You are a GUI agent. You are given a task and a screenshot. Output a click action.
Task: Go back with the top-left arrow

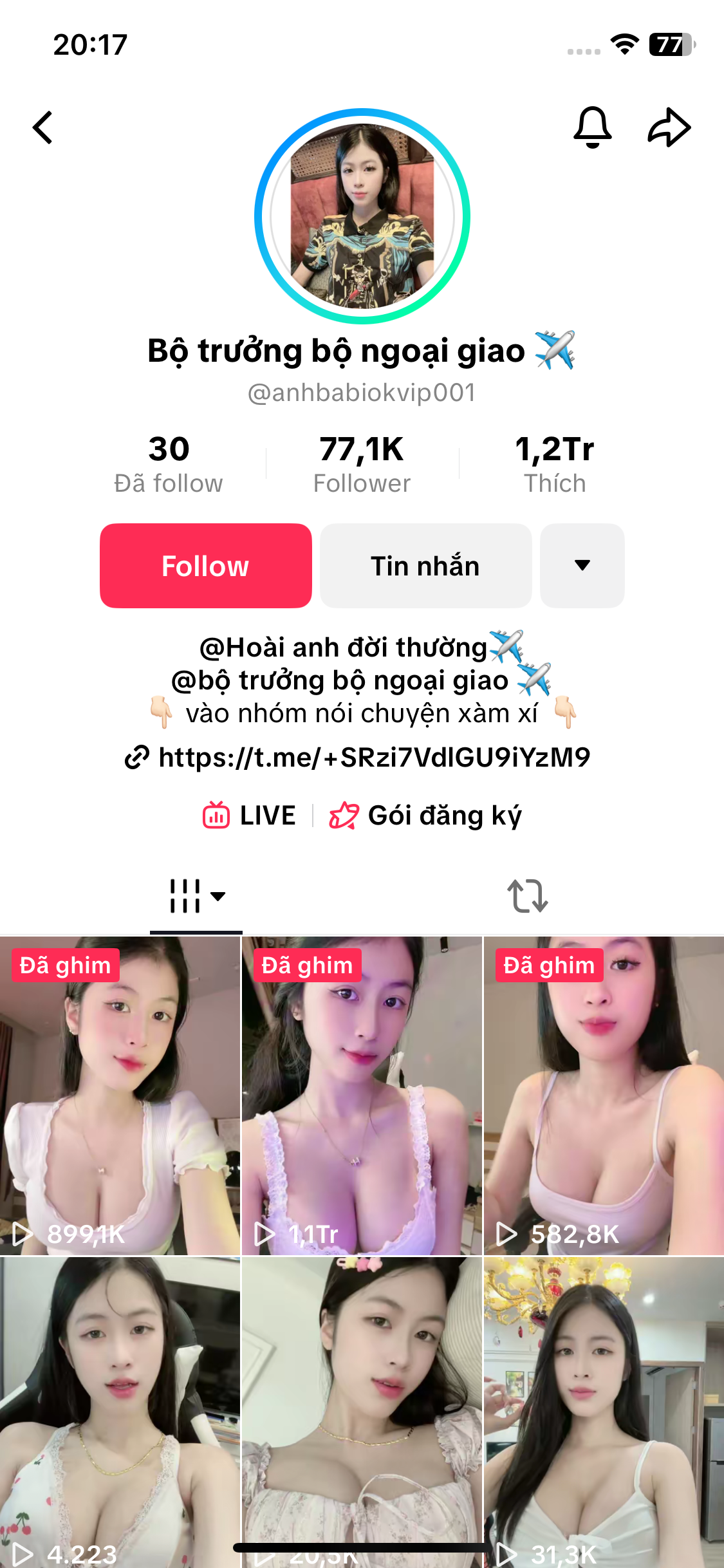tap(42, 127)
